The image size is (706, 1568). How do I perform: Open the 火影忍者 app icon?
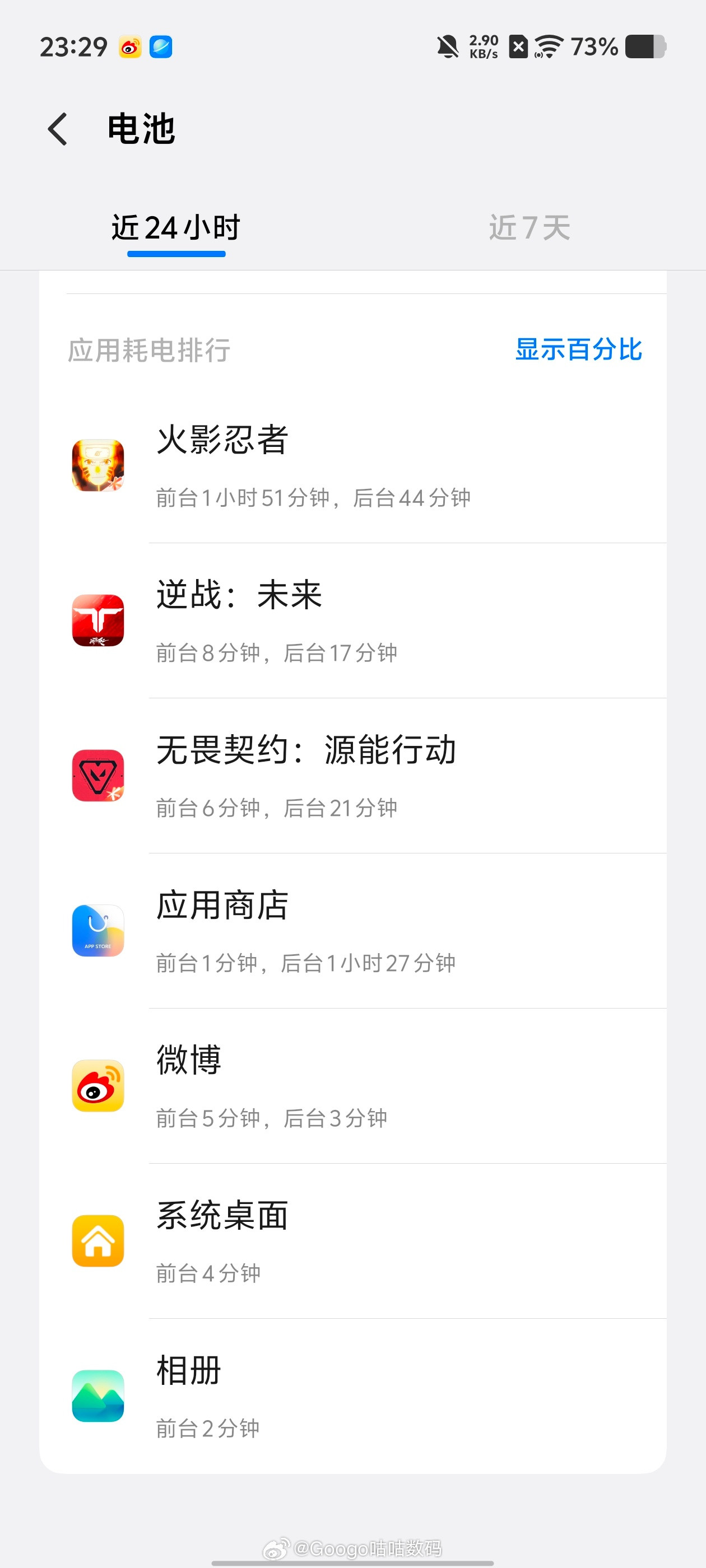coord(97,466)
